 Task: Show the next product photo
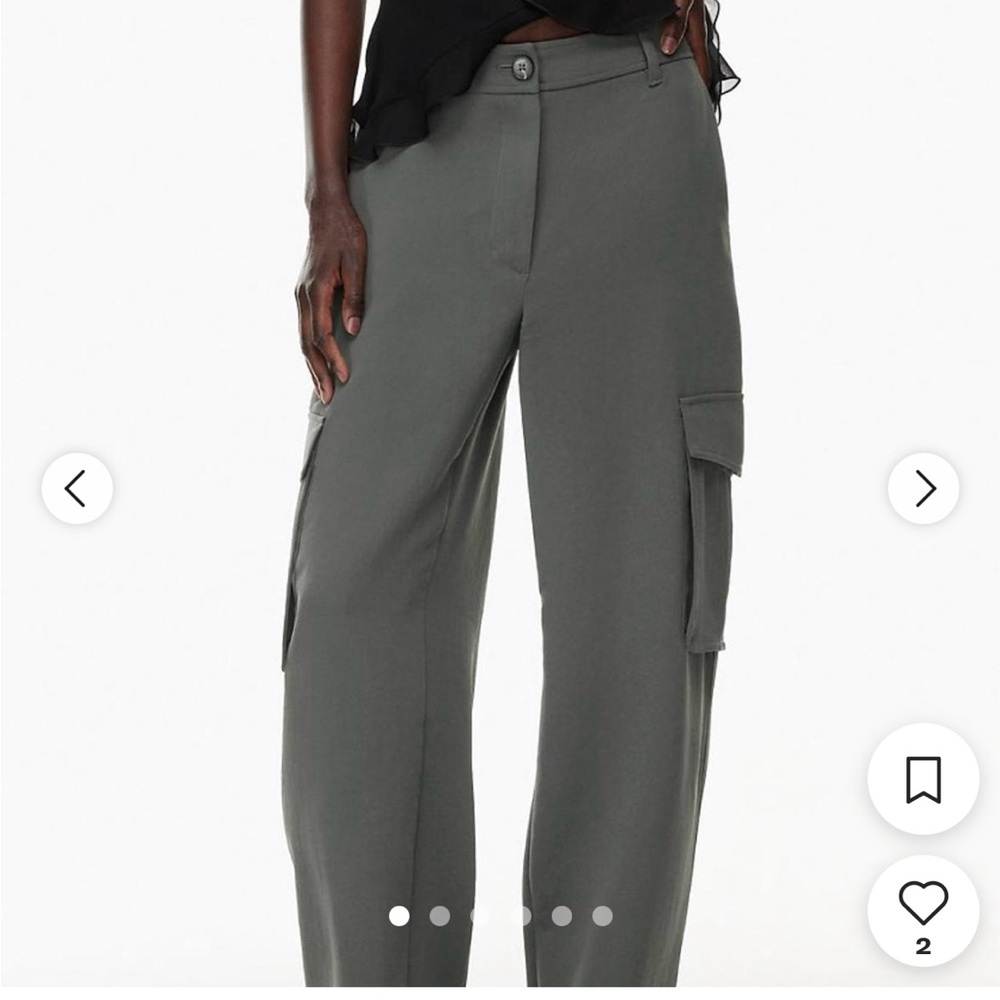tap(924, 489)
